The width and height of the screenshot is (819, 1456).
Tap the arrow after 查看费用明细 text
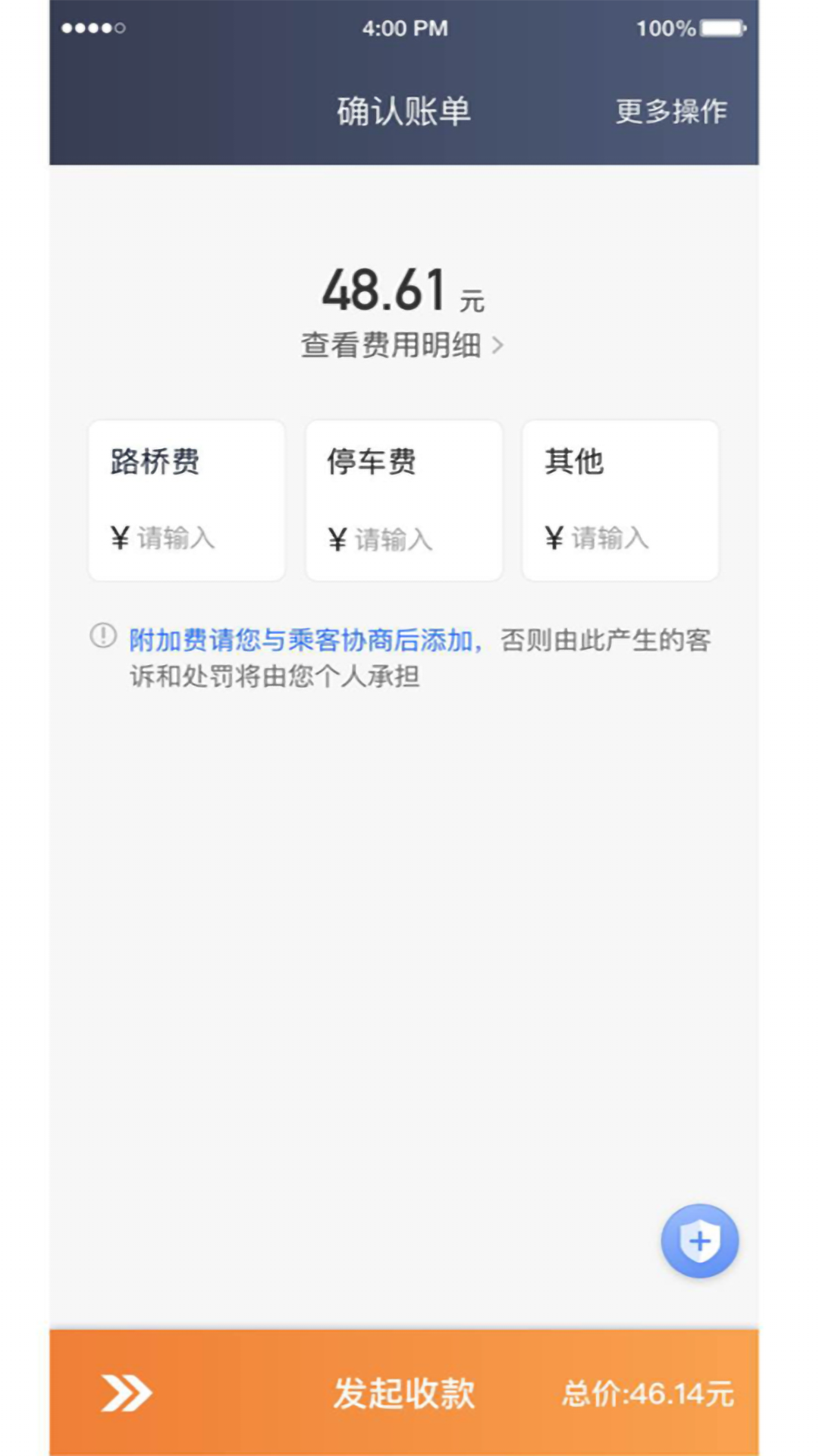500,345
